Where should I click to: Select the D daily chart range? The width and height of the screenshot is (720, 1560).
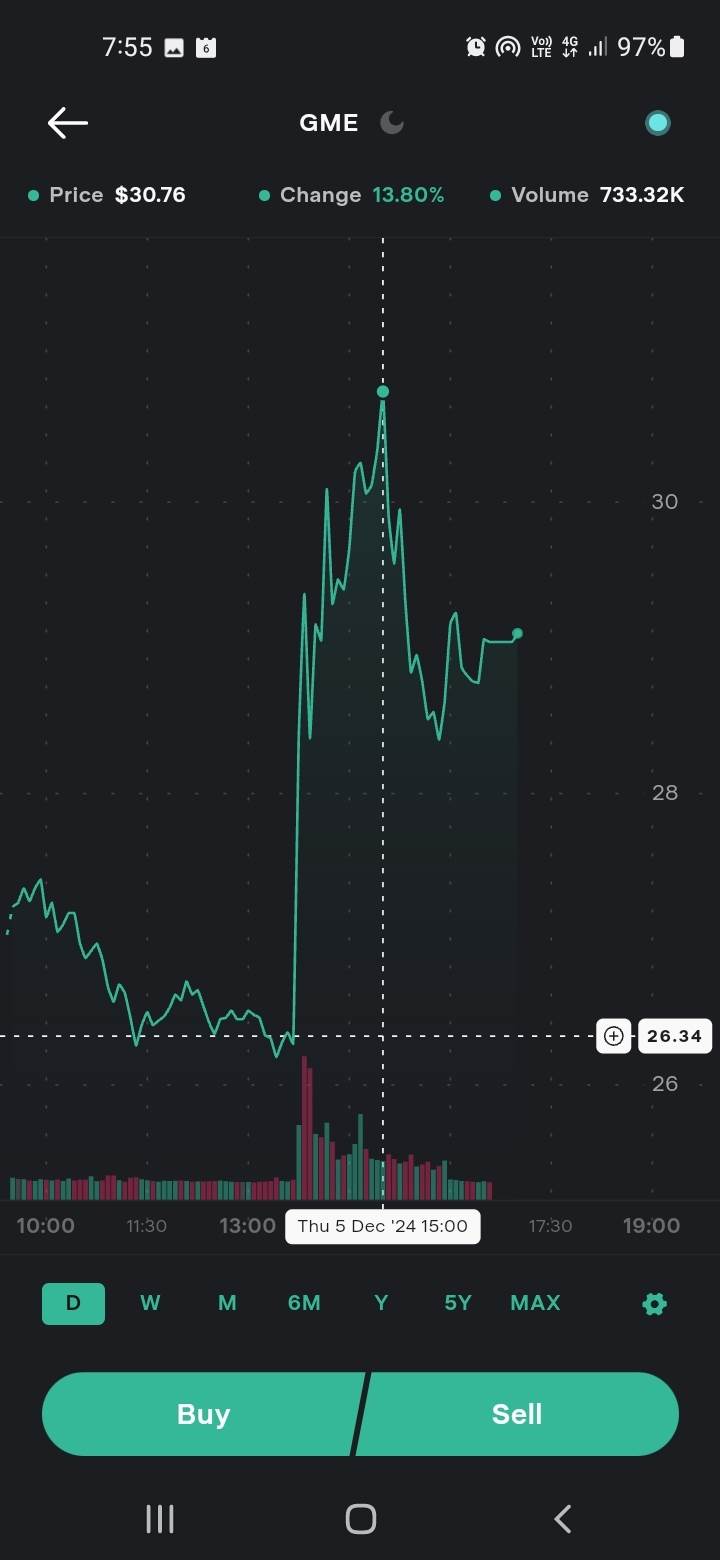(x=73, y=1303)
